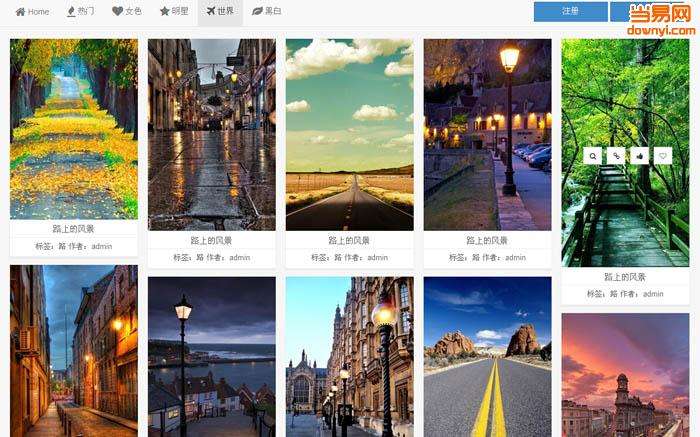This screenshot has width=700, height=437.
Task: Open the 女色 category
Action: (x=126, y=12)
